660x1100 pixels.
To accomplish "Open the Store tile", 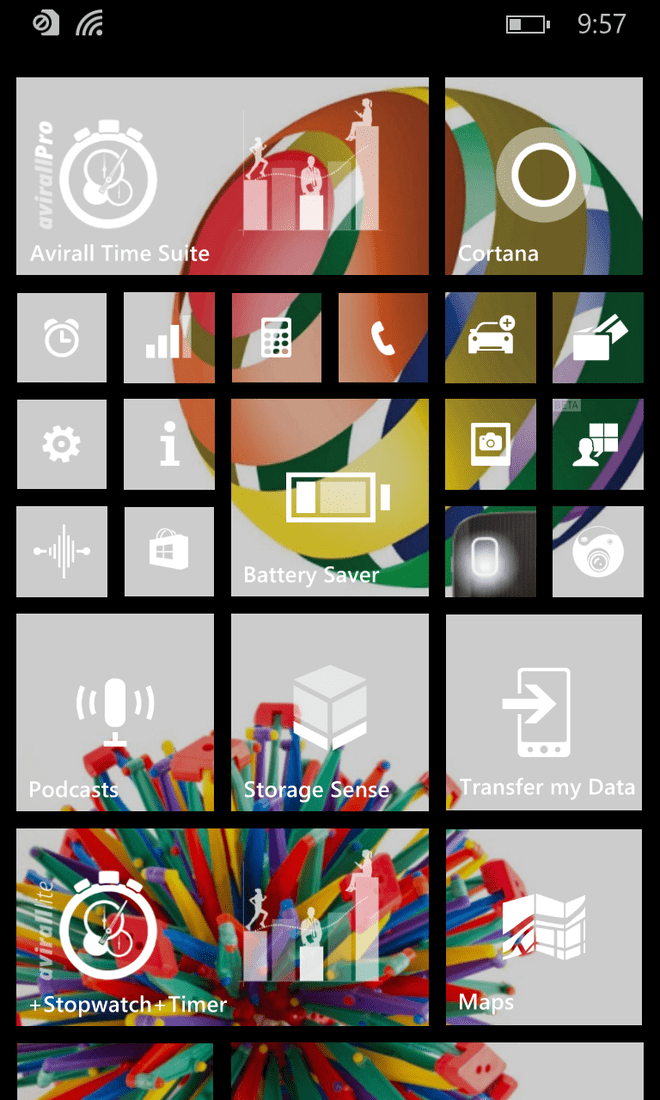I will coord(169,551).
